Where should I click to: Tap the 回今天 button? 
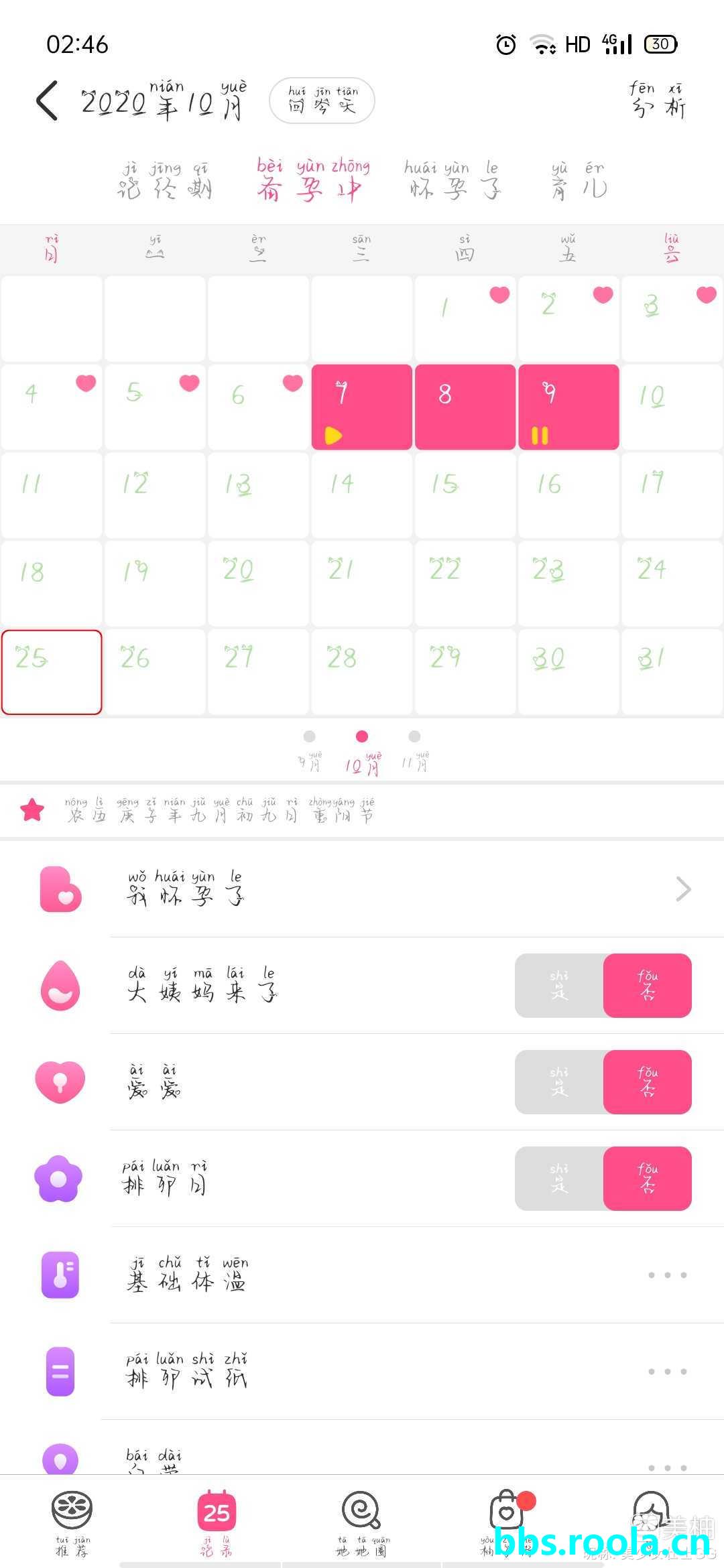[322, 101]
